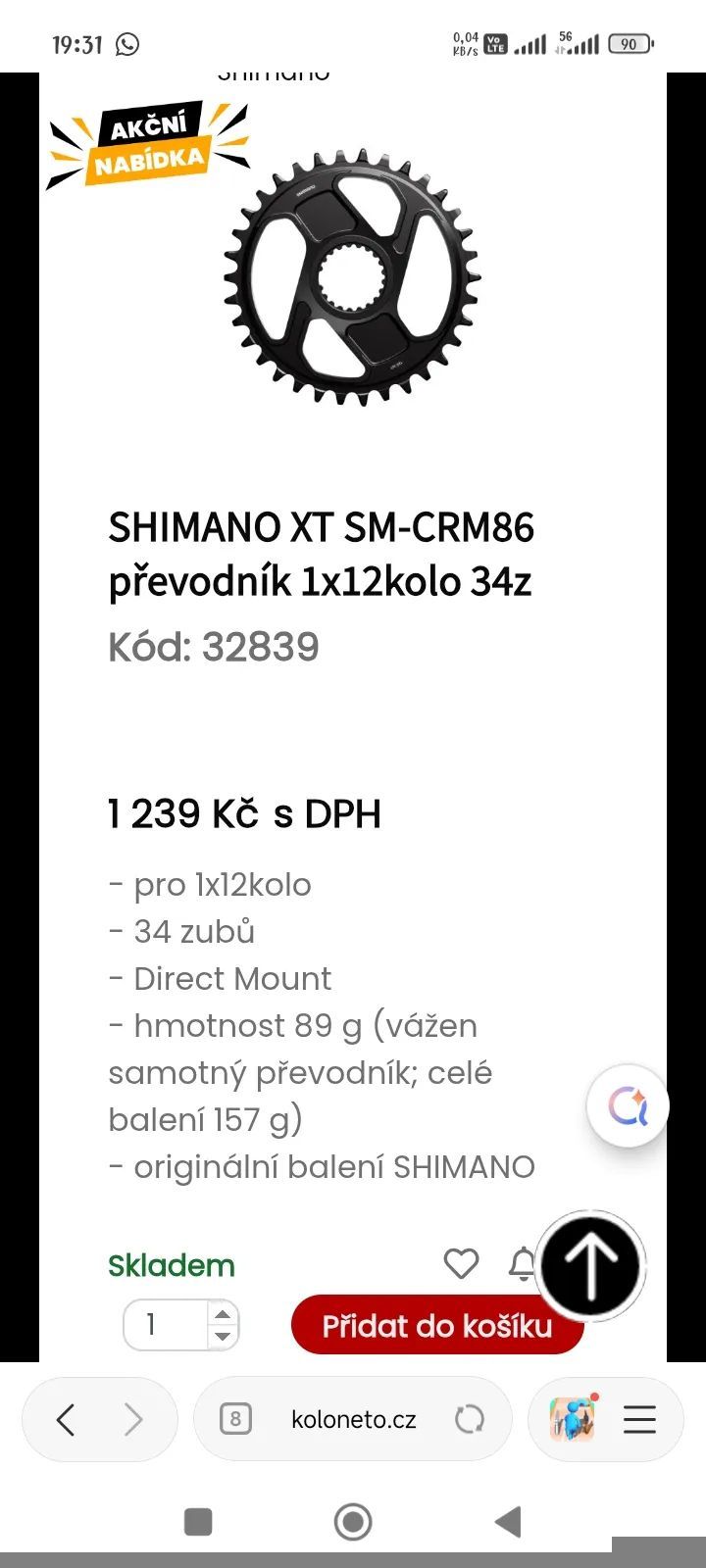Tap koloneto.cz in the address bar

[x=353, y=1418]
